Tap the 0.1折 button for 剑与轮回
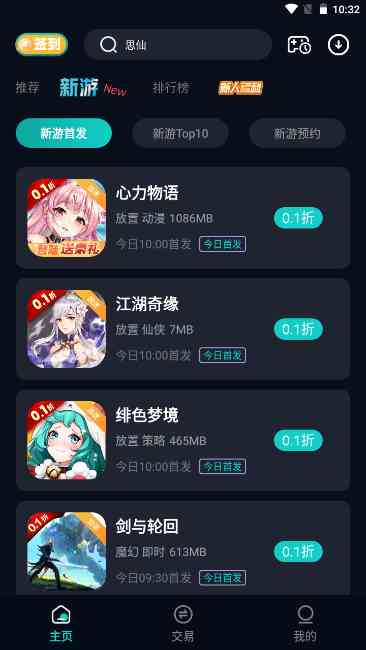 [298, 552]
